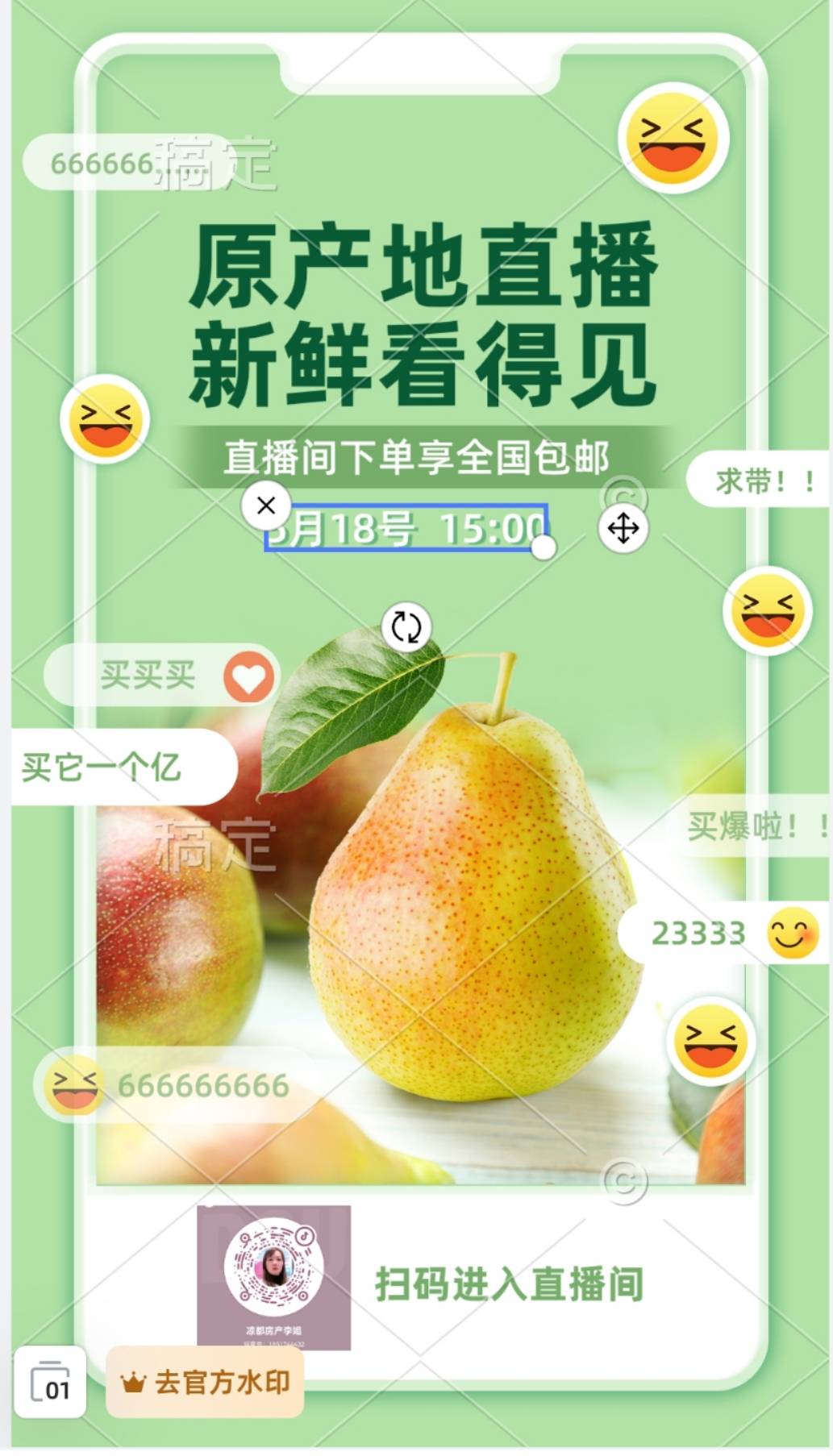Tap the move handle beside the date text
Screen dimensions: 833x1456
coord(623,530)
